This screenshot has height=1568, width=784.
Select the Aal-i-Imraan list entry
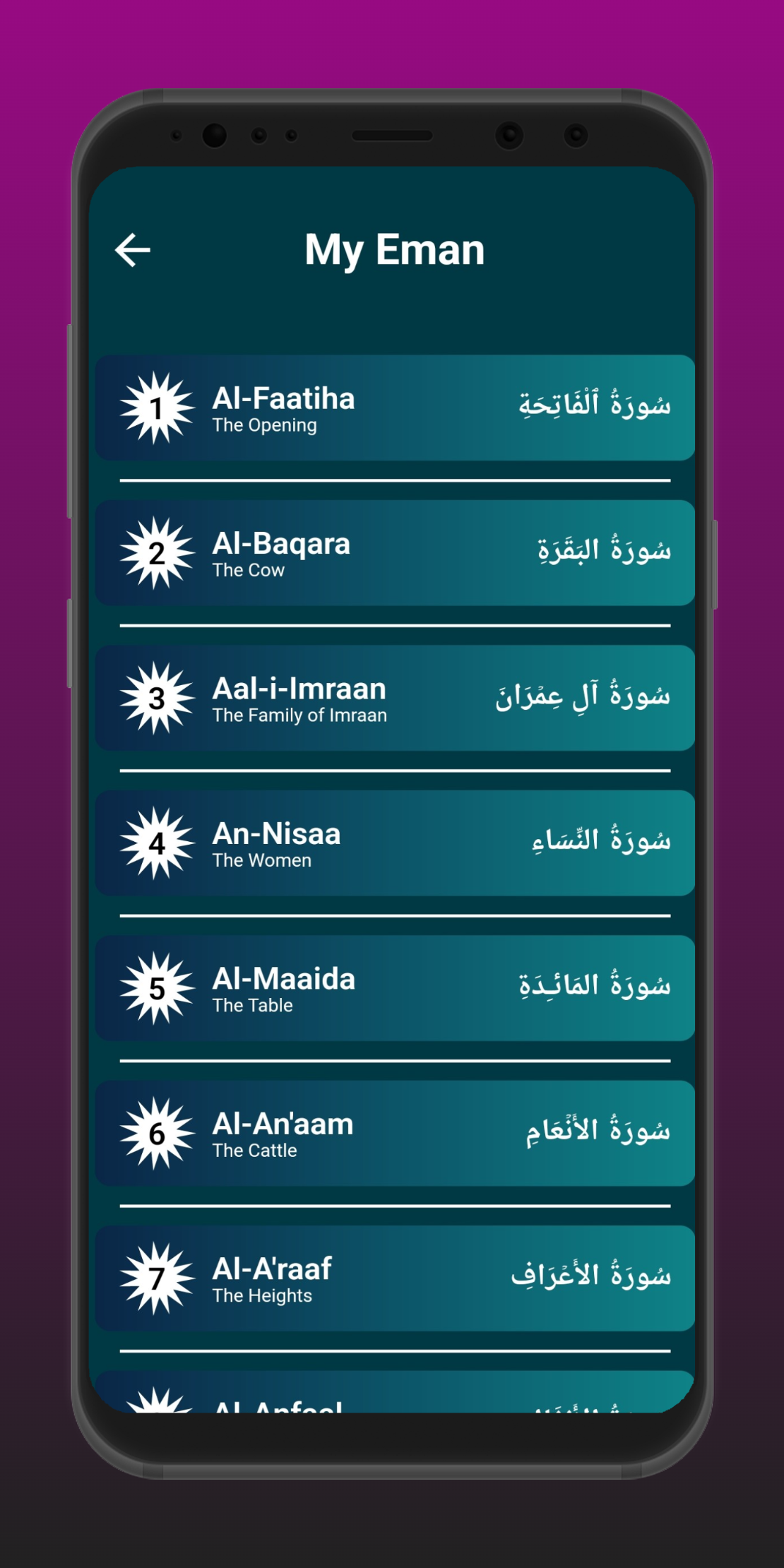[x=393, y=699]
